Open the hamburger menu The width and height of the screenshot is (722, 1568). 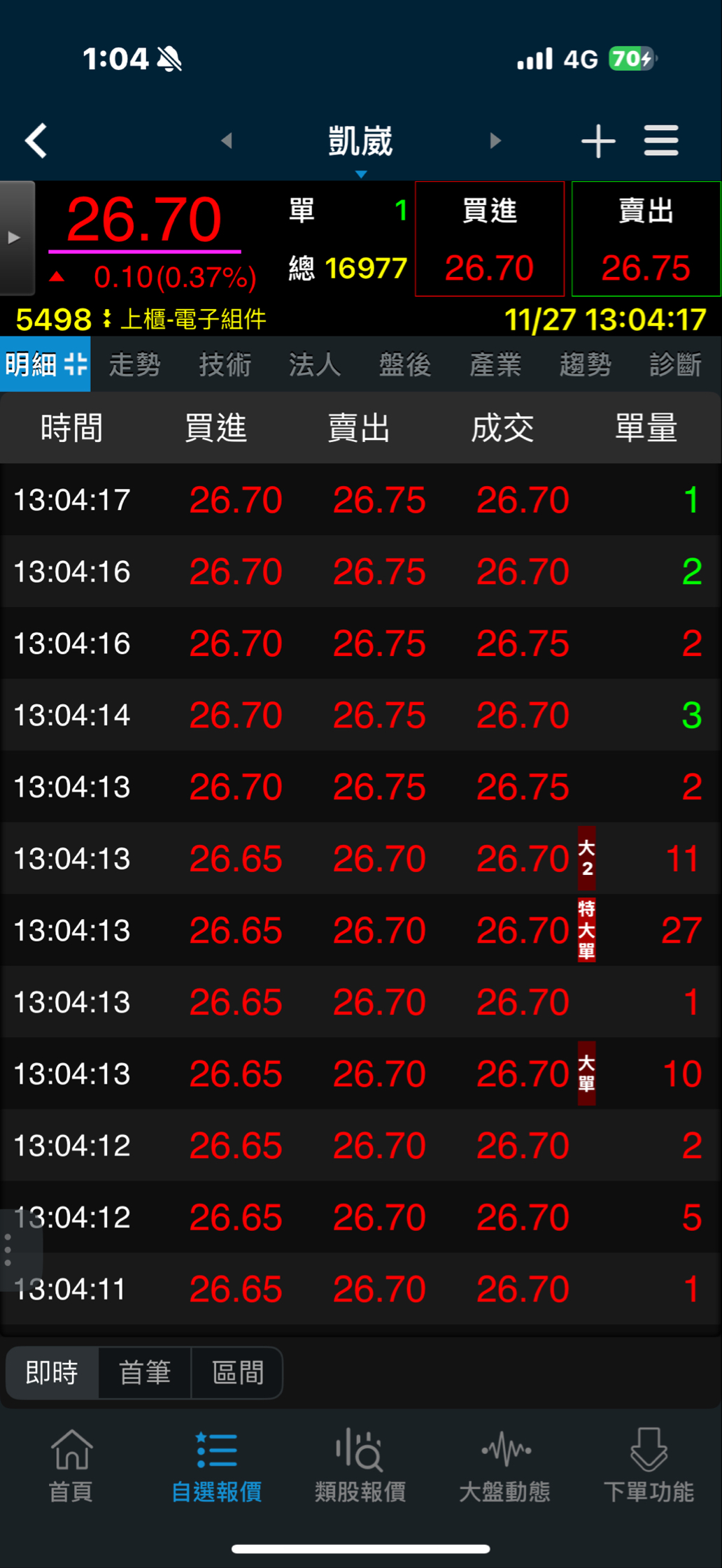click(x=661, y=141)
